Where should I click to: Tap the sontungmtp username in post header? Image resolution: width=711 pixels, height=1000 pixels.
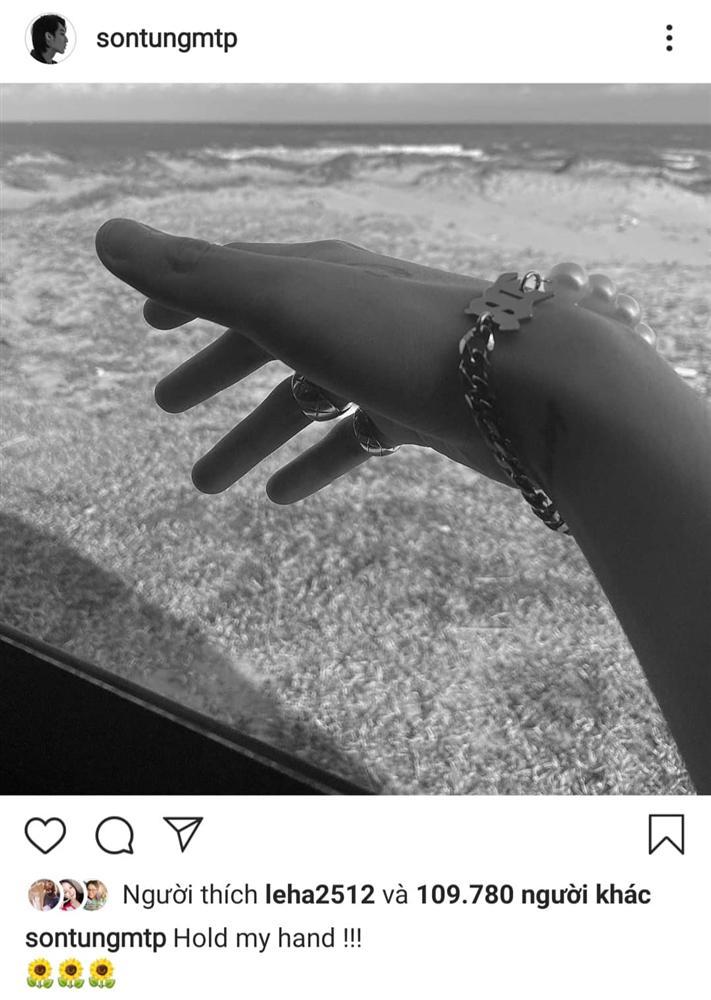click(166, 40)
